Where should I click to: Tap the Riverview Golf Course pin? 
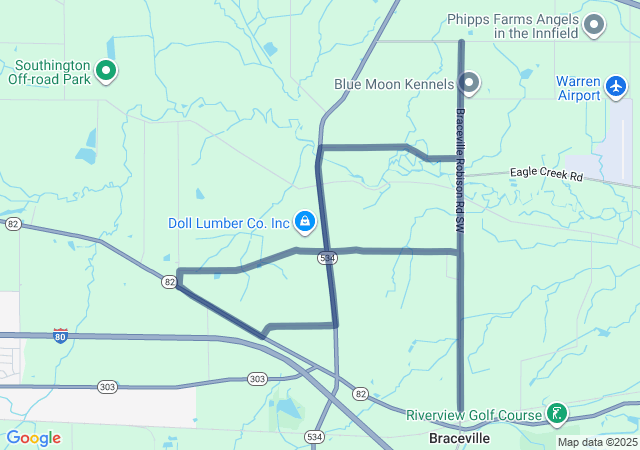coord(556,413)
